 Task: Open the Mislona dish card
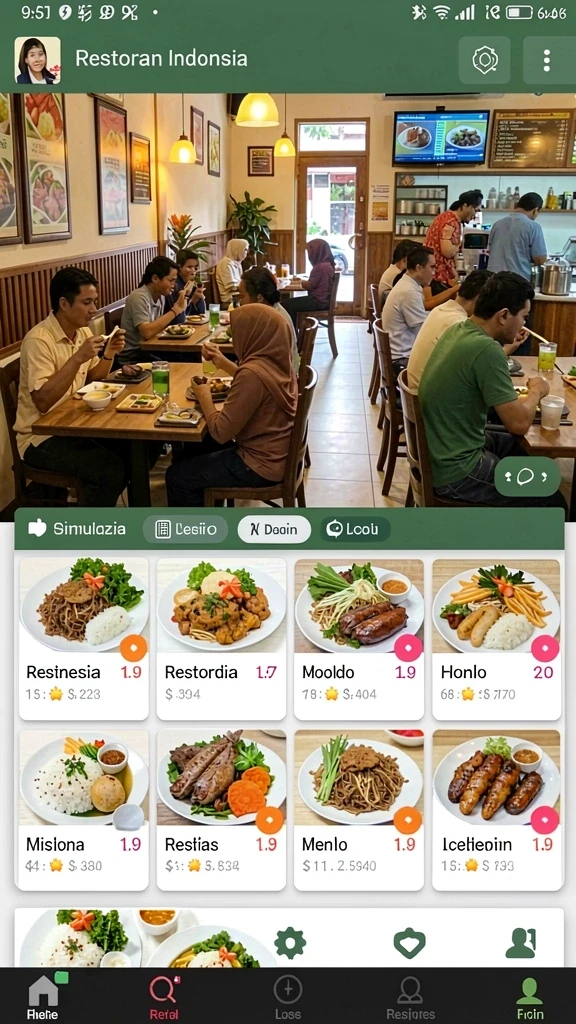coord(84,810)
